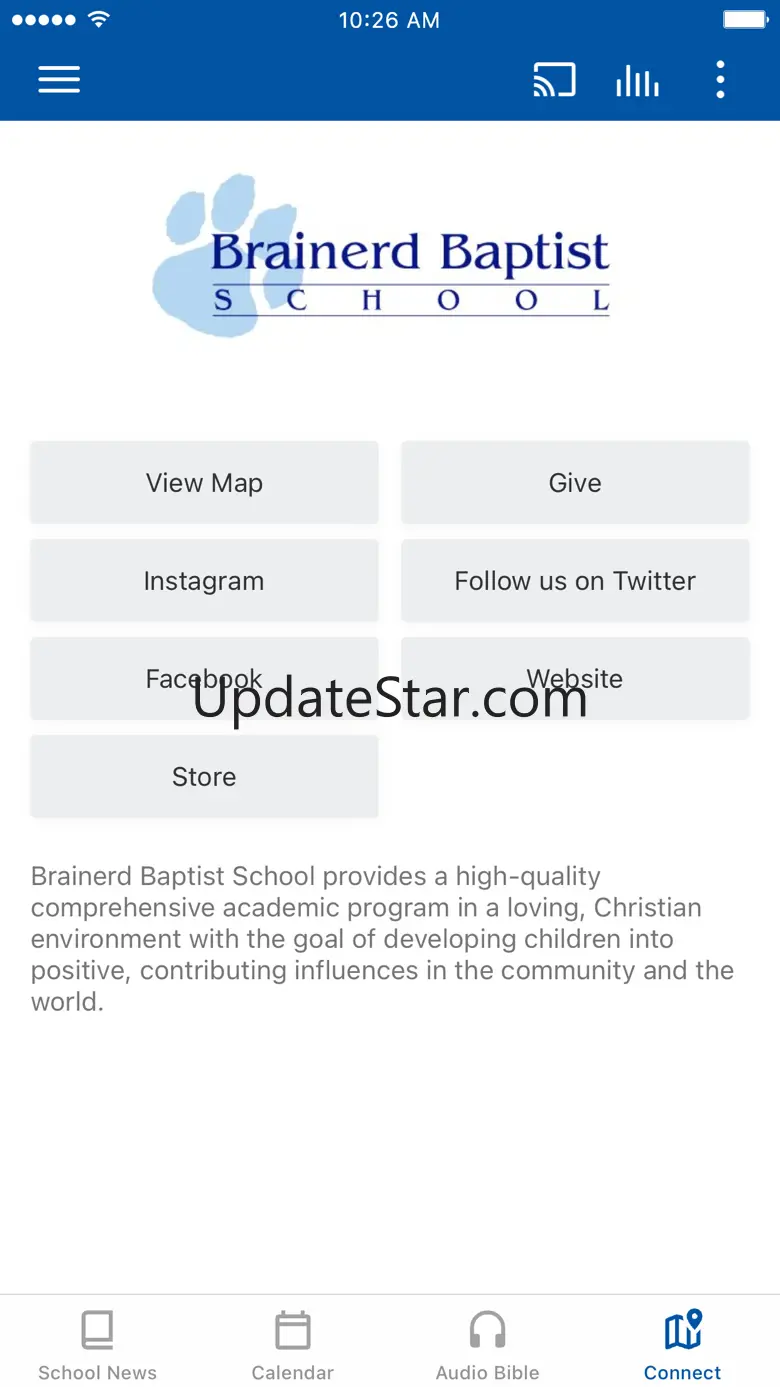This screenshot has height=1387, width=780.
Task: Open the Facebook page button
Action: [x=204, y=679]
